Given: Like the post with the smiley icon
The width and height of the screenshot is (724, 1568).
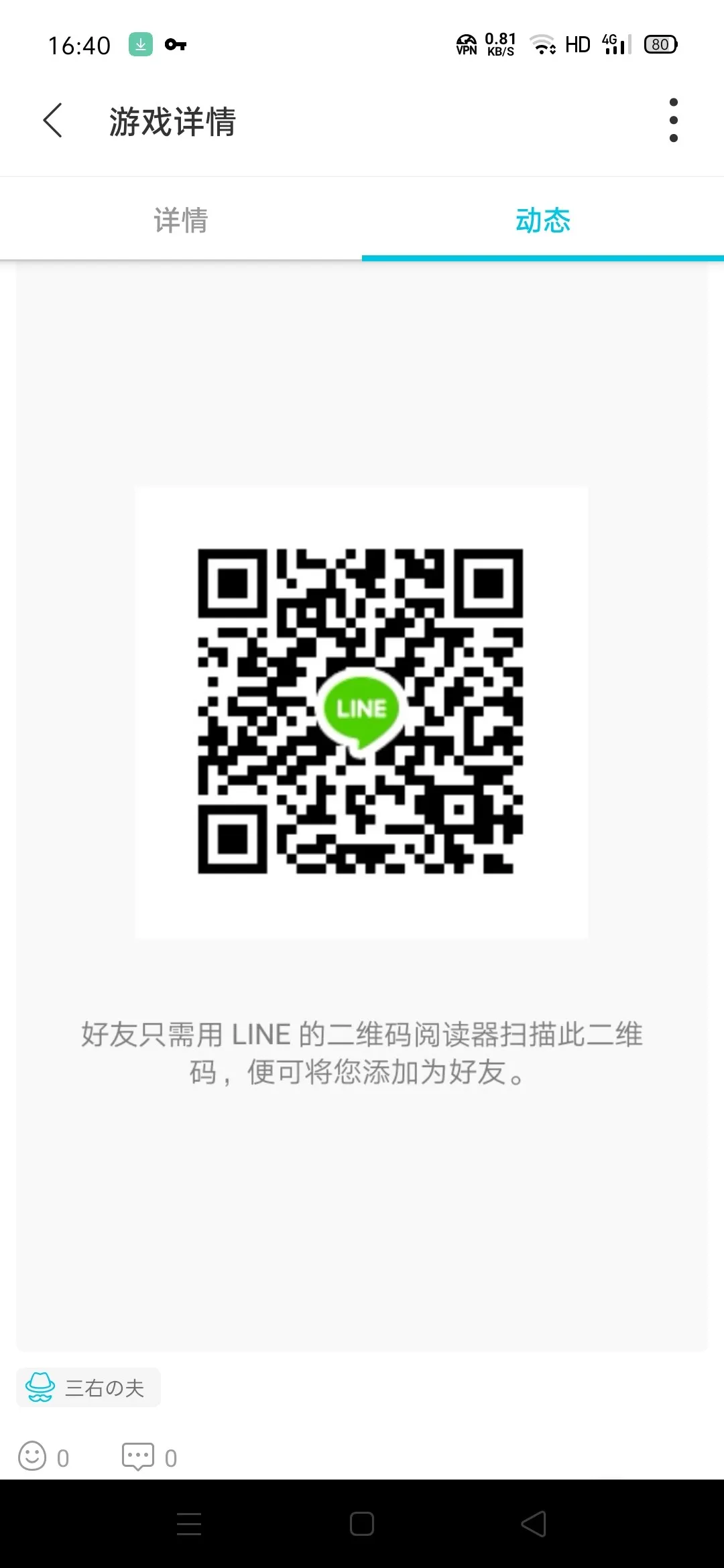Looking at the screenshot, I should (33, 1457).
